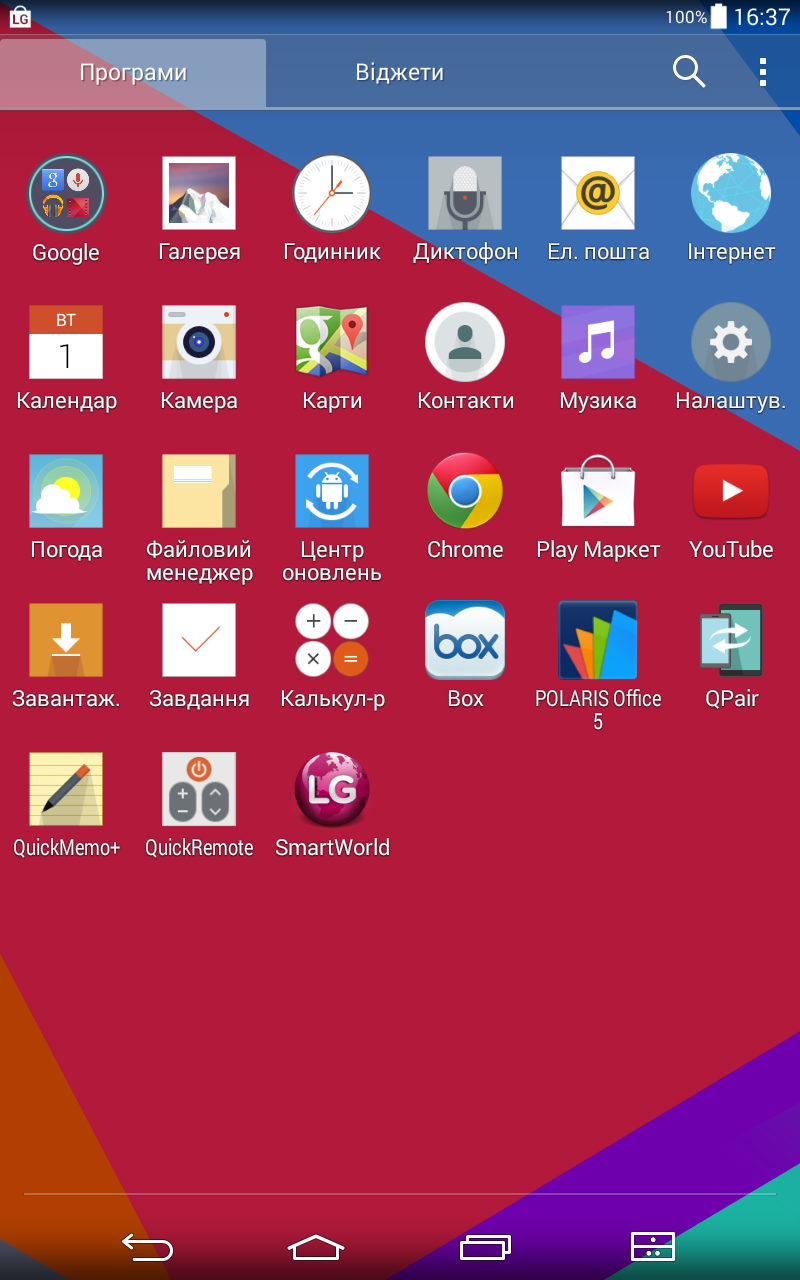The image size is (800, 1280).
Task: Launch the Chrome browser
Action: click(x=465, y=491)
